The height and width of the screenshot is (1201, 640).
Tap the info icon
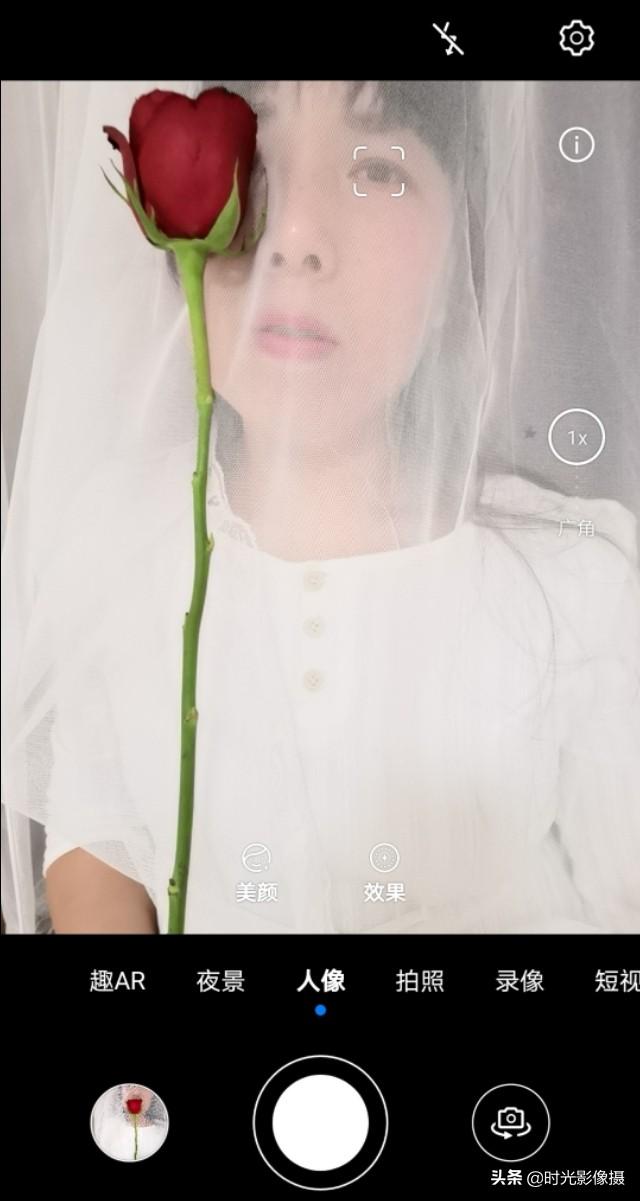click(576, 146)
